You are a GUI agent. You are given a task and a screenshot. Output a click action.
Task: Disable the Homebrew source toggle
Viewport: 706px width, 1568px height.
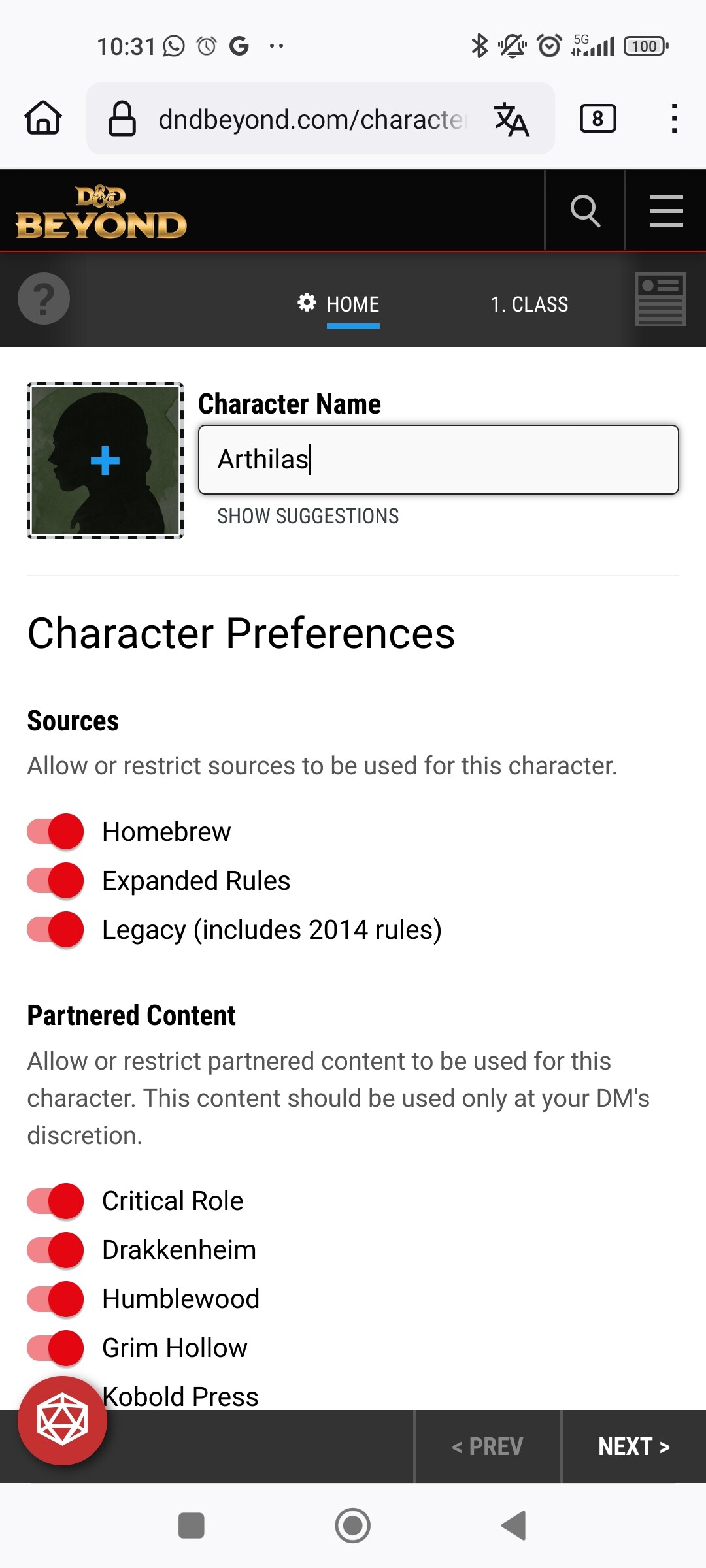point(56,832)
